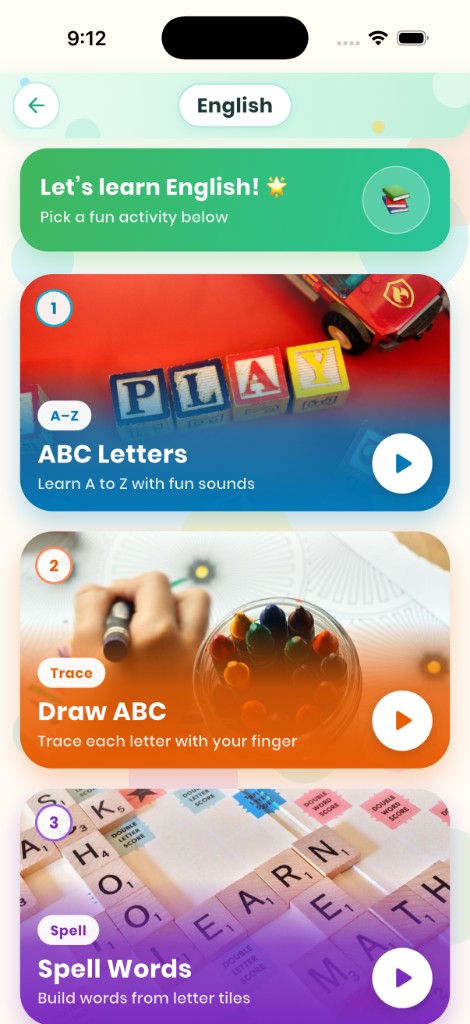The image size is (470, 1024).
Task: Open the Spell Words activity card
Action: (x=235, y=906)
